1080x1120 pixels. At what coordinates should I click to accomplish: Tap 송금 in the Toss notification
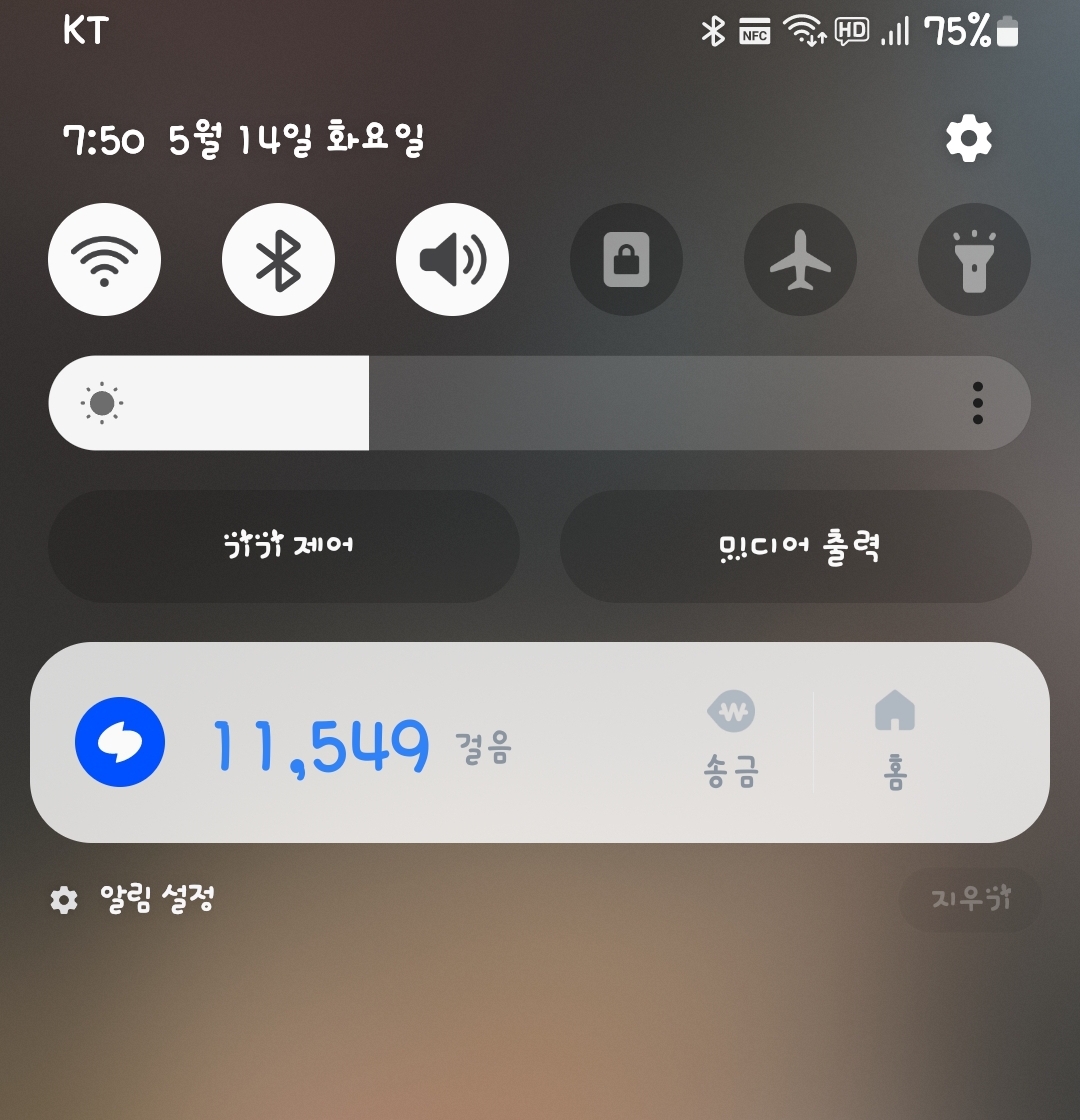(x=731, y=742)
